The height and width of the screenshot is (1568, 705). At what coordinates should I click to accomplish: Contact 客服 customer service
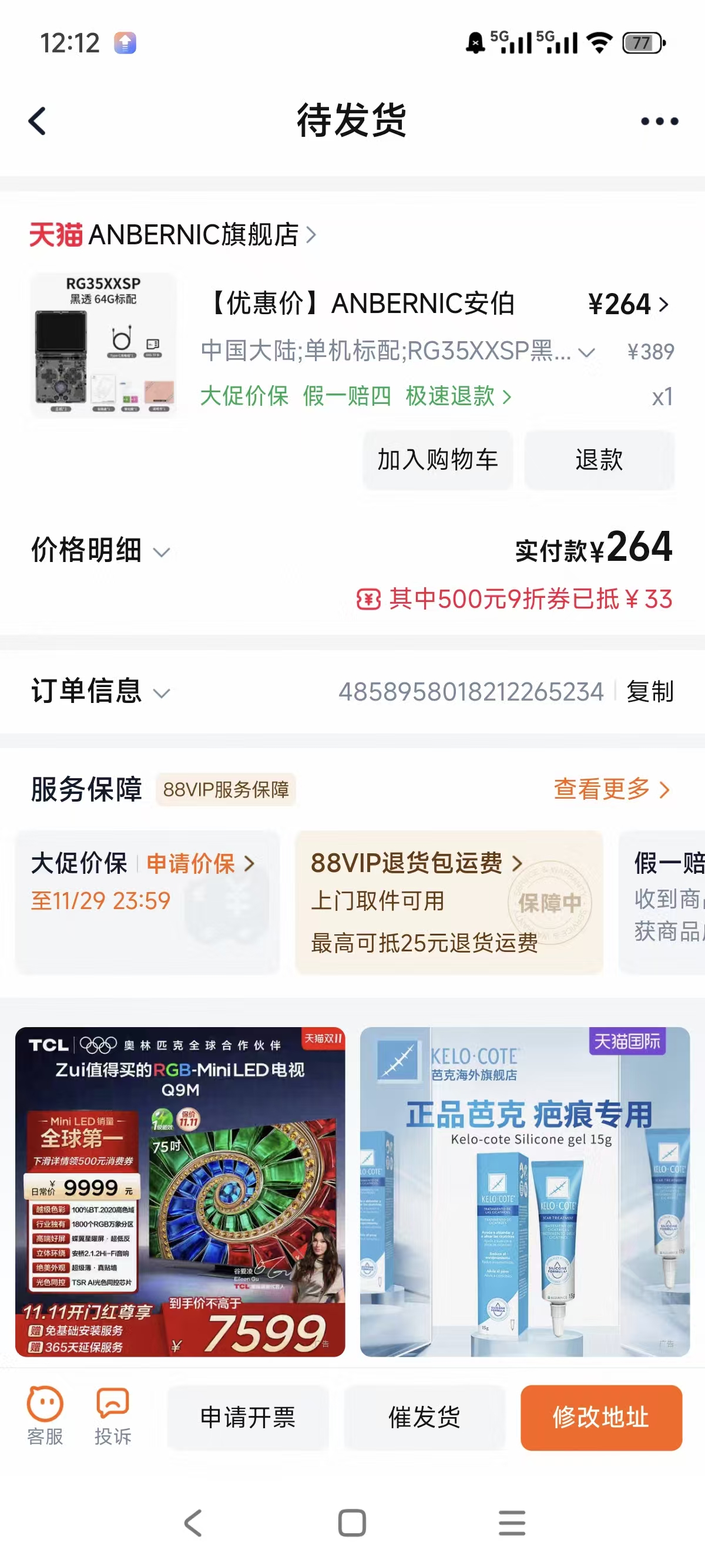tap(45, 1416)
